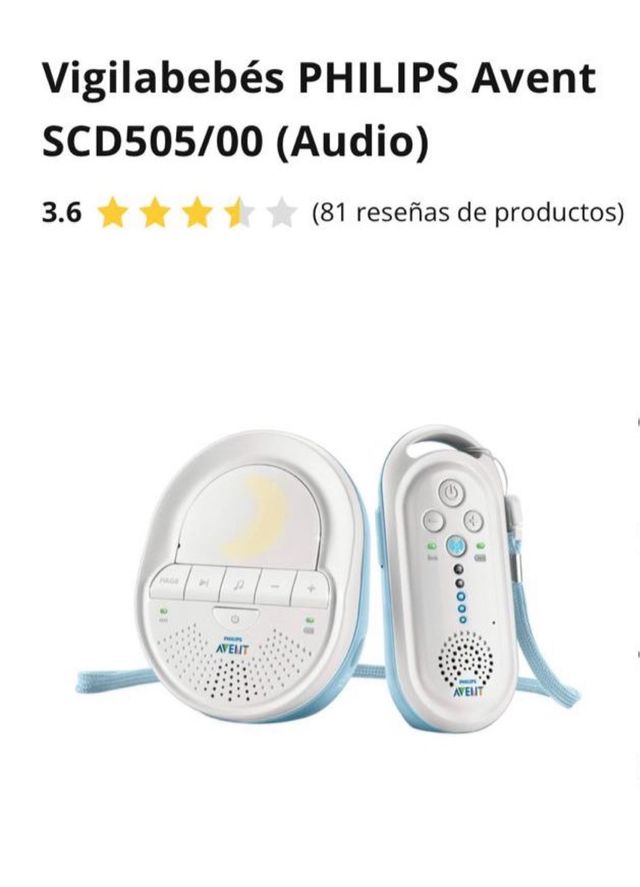This screenshot has width=640, height=887.
Task: Open the 81 reseñas de productos reviews
Action: tap(467, 213)
